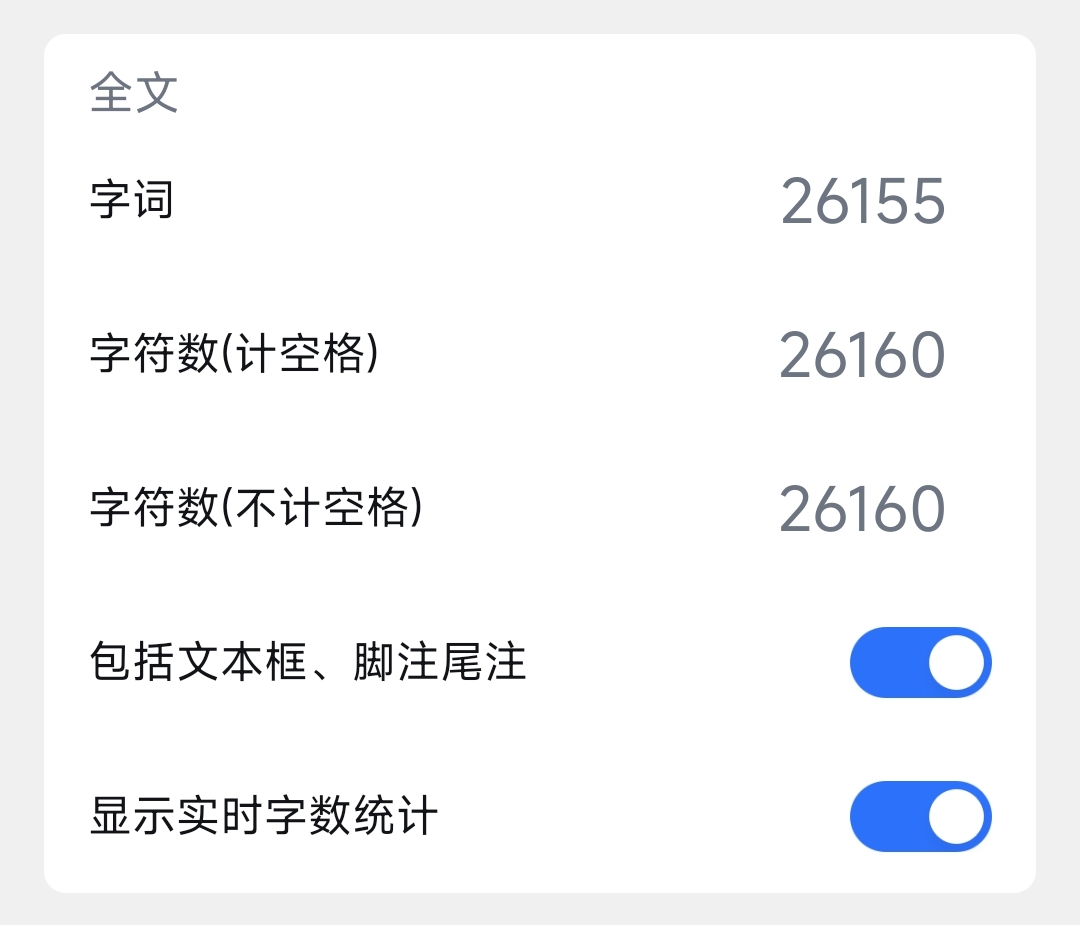Disable 包括文本框、脚注尾注 switch

[x=920, y=662]
